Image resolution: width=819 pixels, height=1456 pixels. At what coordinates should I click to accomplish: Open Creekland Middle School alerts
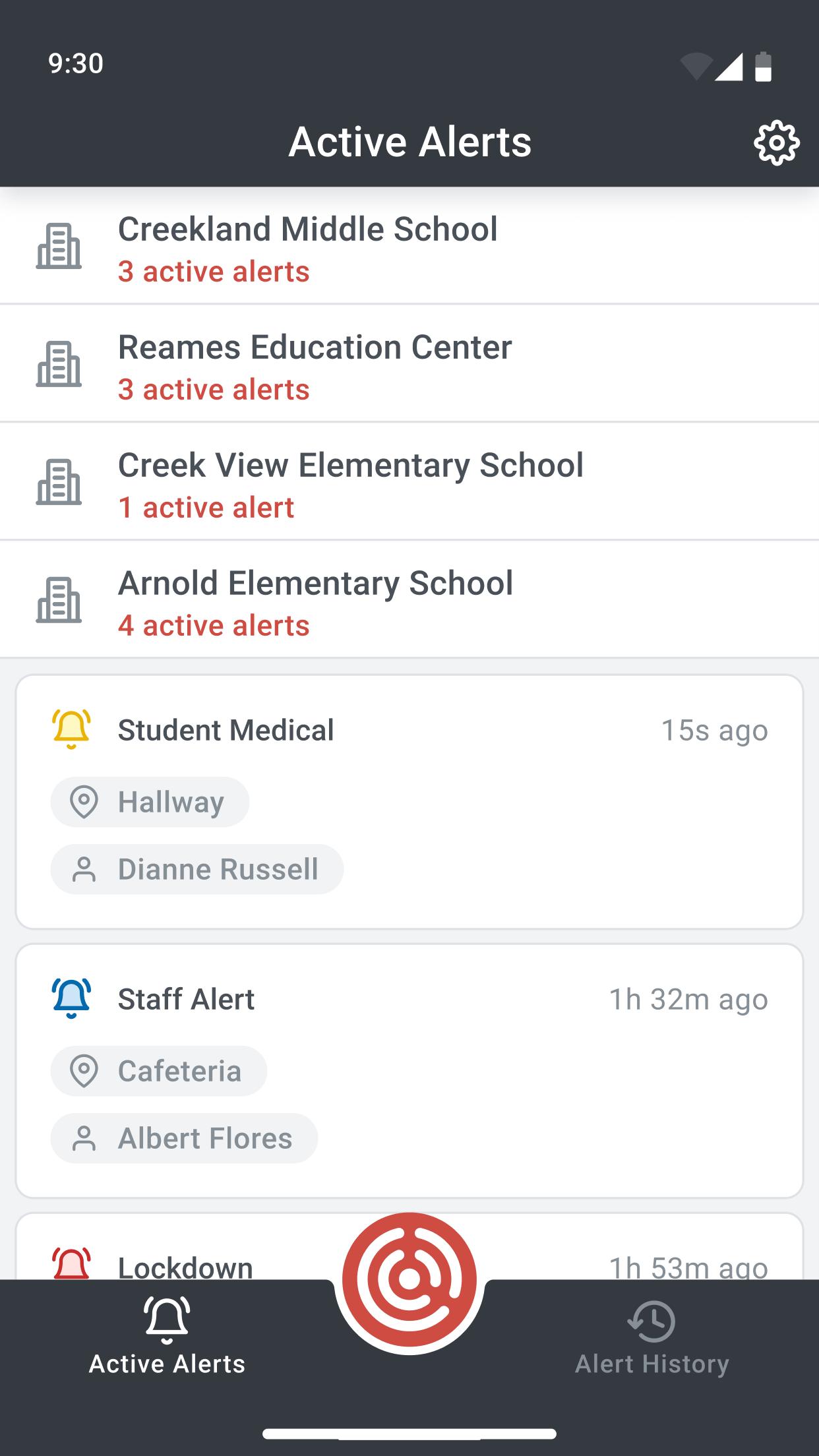click(409, 246)
